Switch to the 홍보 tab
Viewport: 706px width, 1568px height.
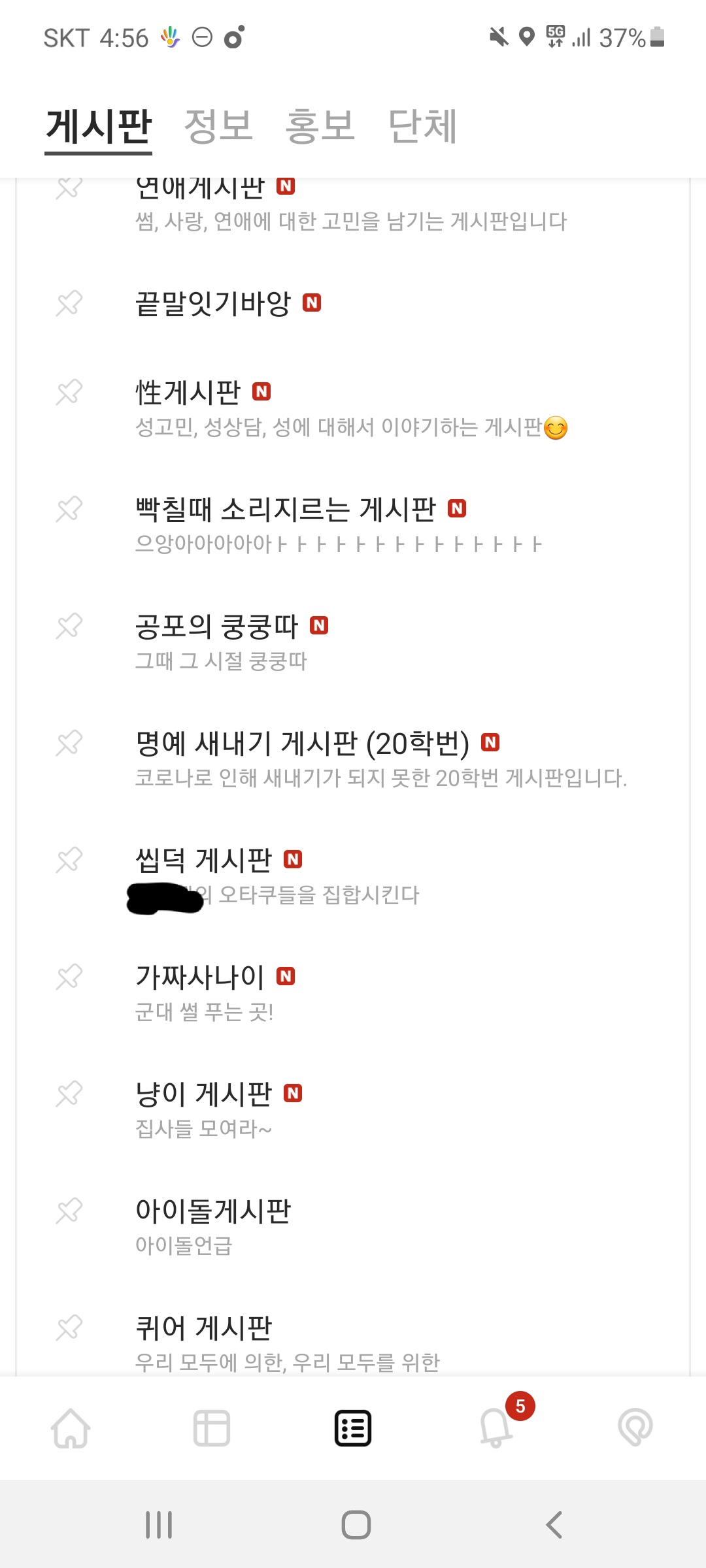(320, 125)
